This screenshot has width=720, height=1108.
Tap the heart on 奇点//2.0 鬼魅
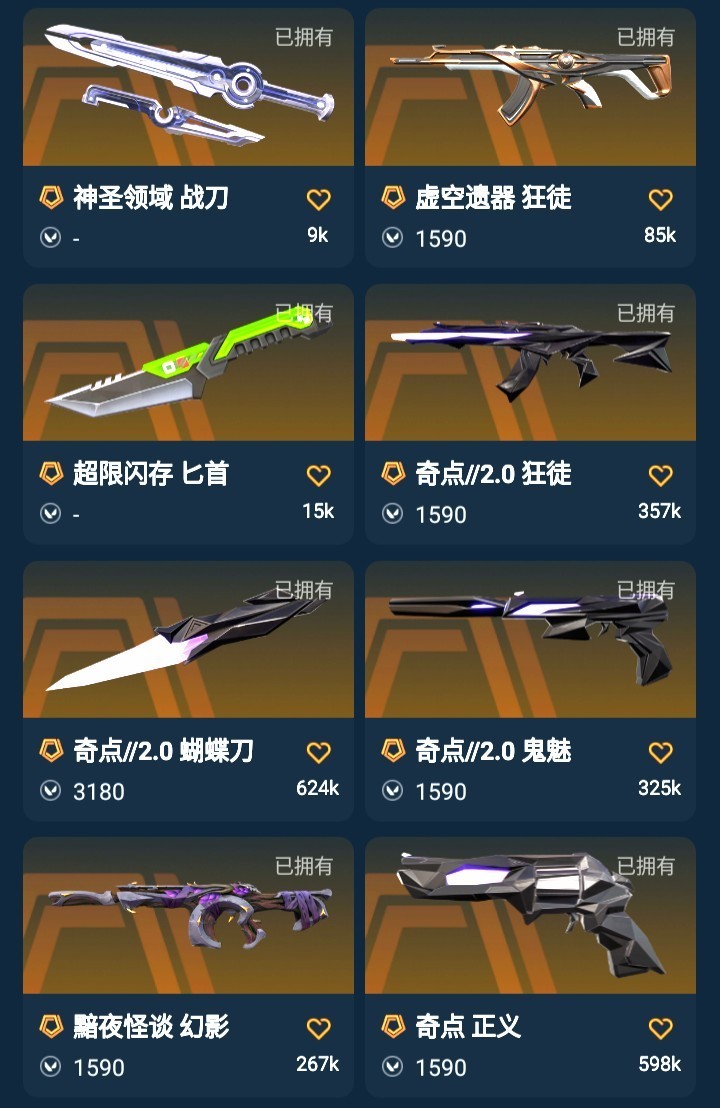[660, 753]
